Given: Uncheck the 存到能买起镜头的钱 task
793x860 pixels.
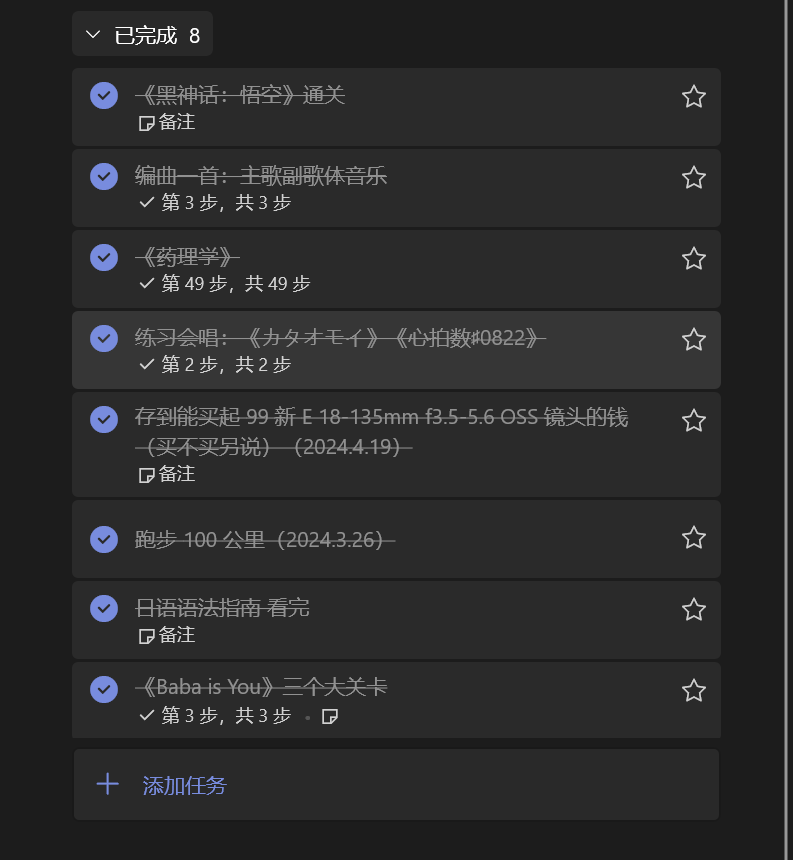Looking at the screenshot, I should 104,419.
